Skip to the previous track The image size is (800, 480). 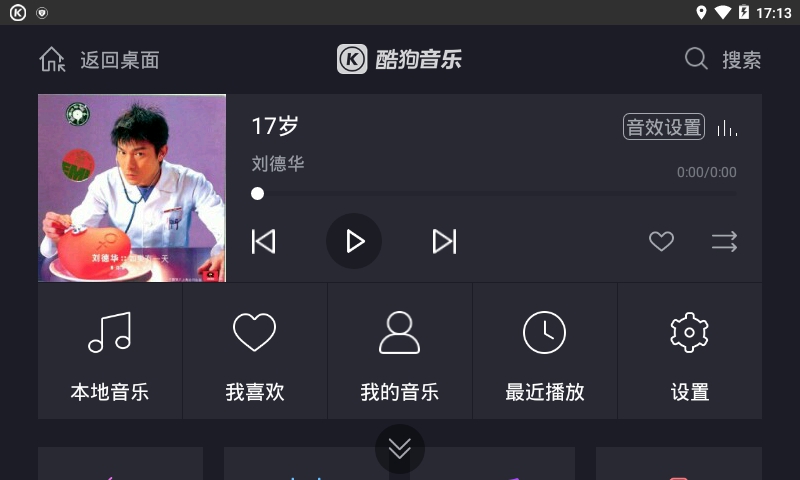(x=263, y=241)
